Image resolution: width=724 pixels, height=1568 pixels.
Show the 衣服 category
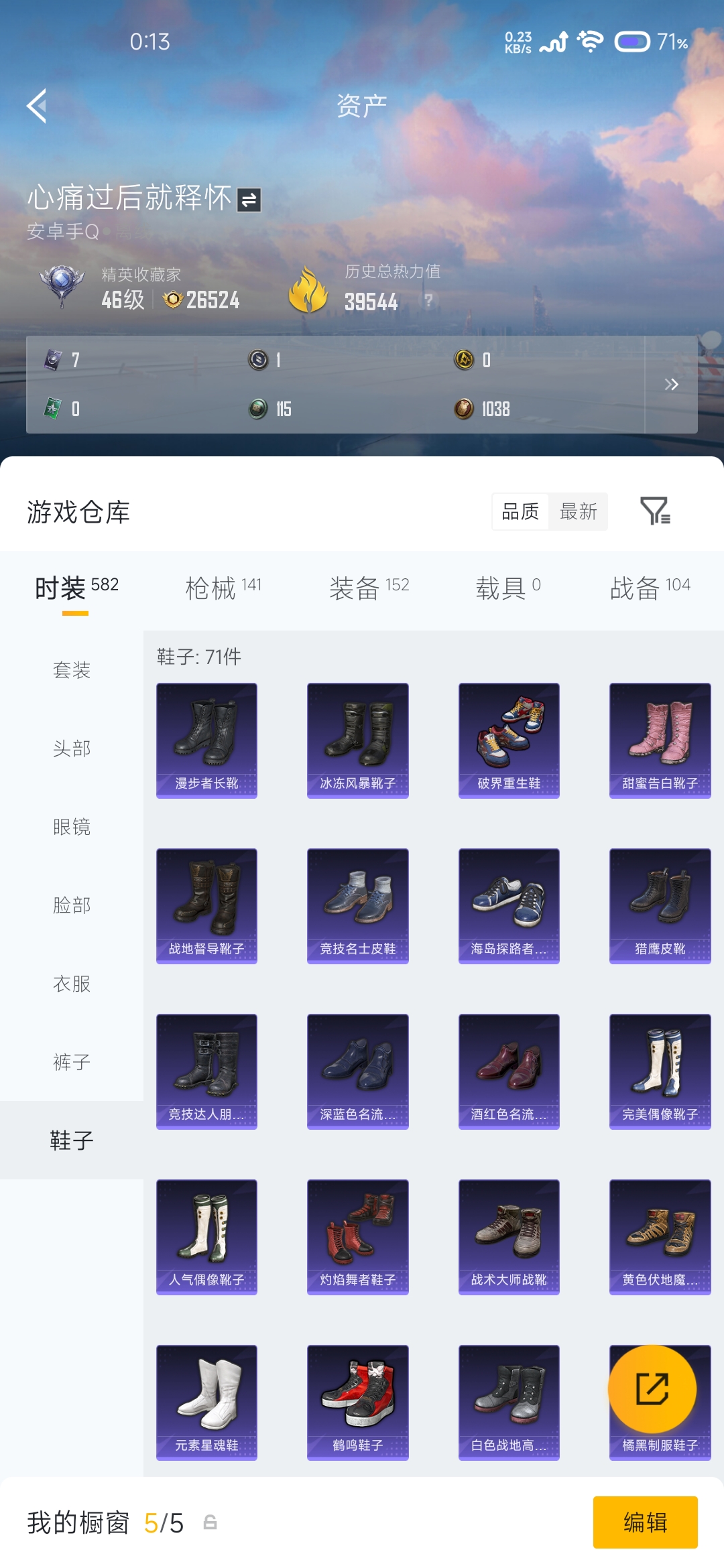pyautogui.click(x=72, y=984)
